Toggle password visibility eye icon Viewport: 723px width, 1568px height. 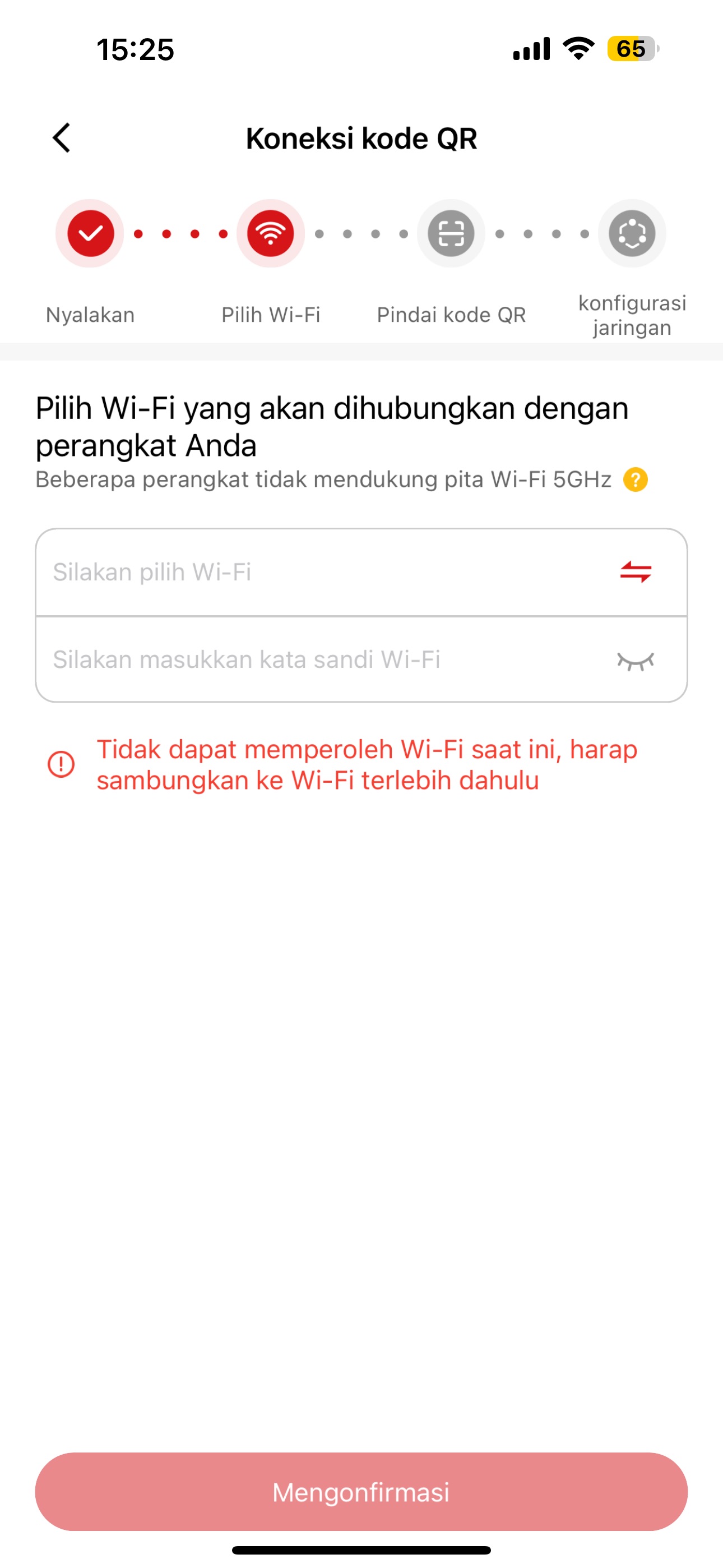tap(636, 661)
